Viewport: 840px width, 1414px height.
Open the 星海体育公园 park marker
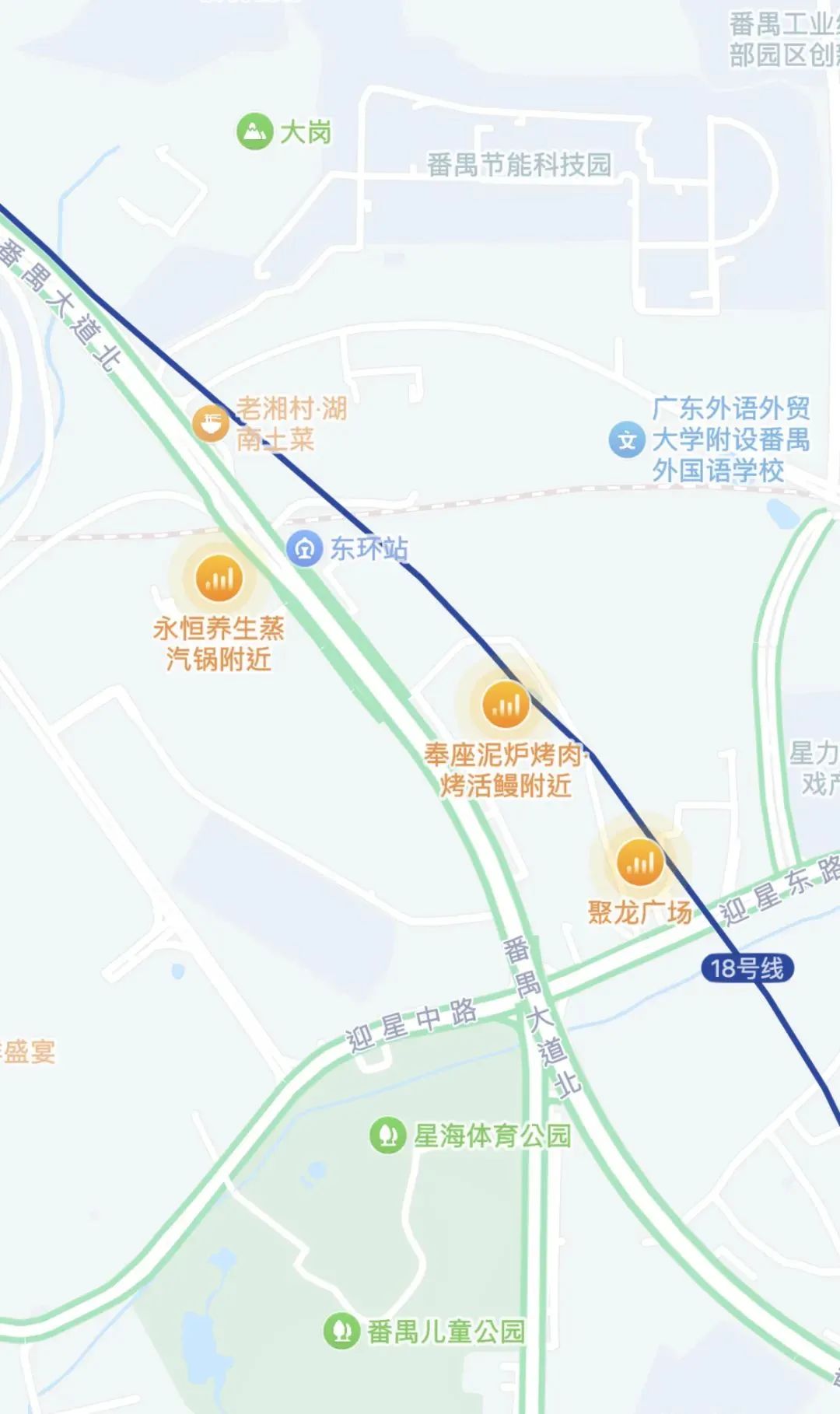pyautogui.click(x=387, y=1136)
